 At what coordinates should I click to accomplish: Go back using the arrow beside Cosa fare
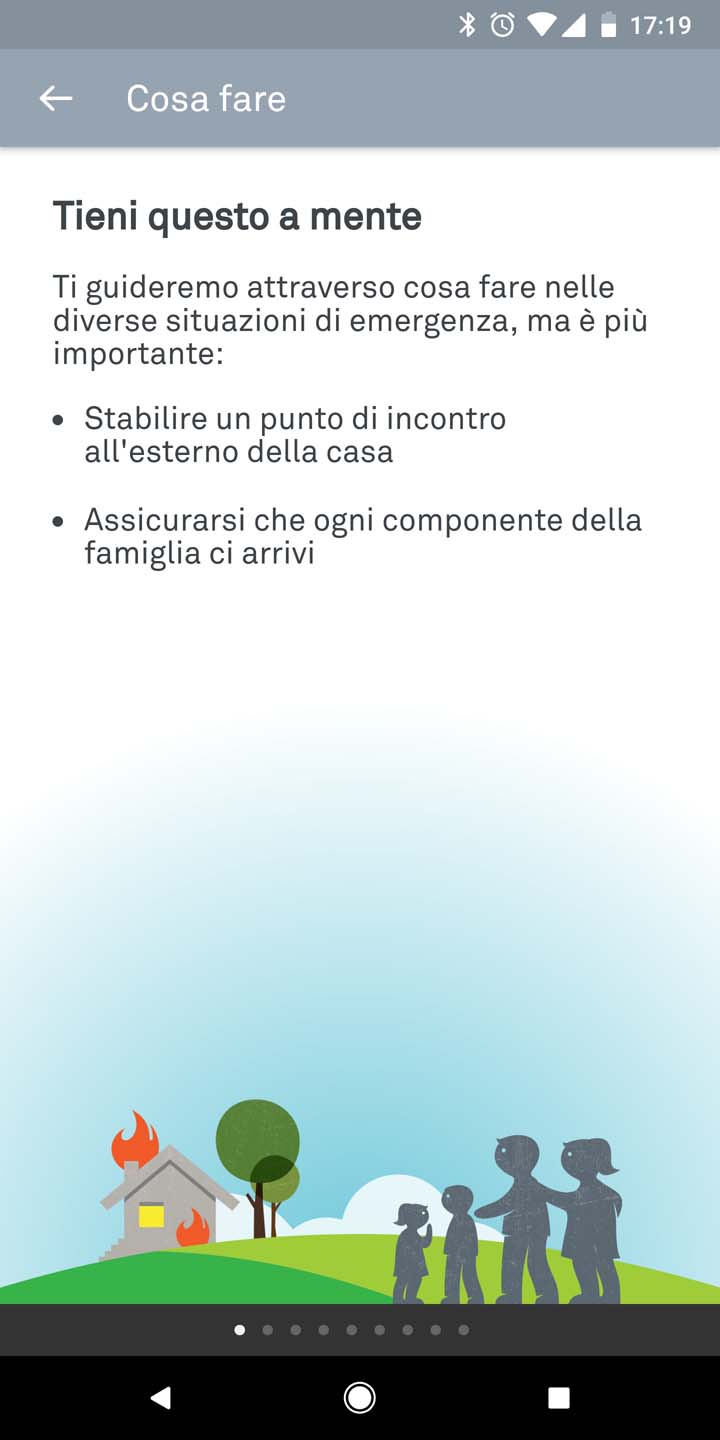point(56,98)
